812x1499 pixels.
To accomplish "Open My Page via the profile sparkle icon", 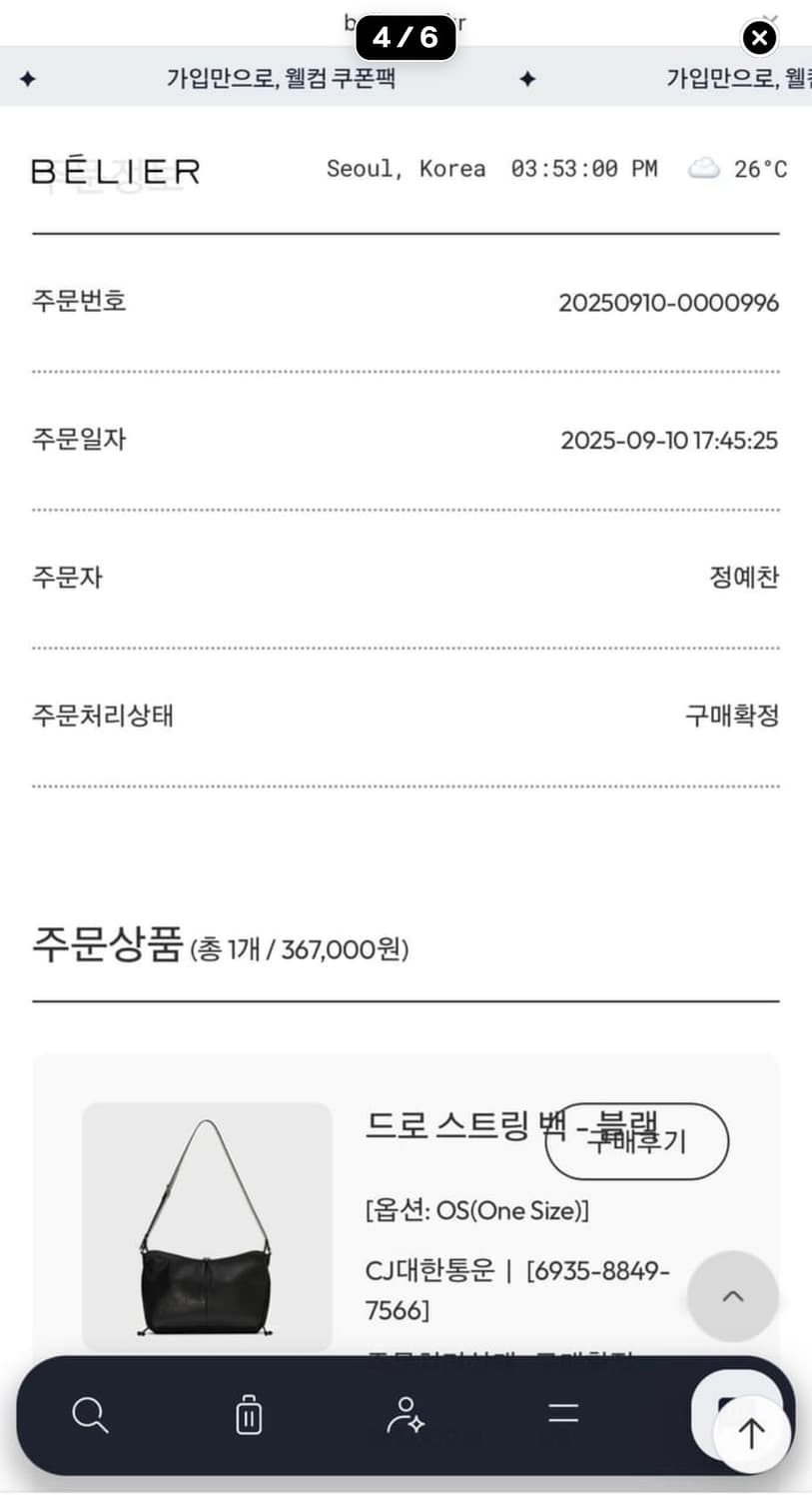I will pos(406,1414).
